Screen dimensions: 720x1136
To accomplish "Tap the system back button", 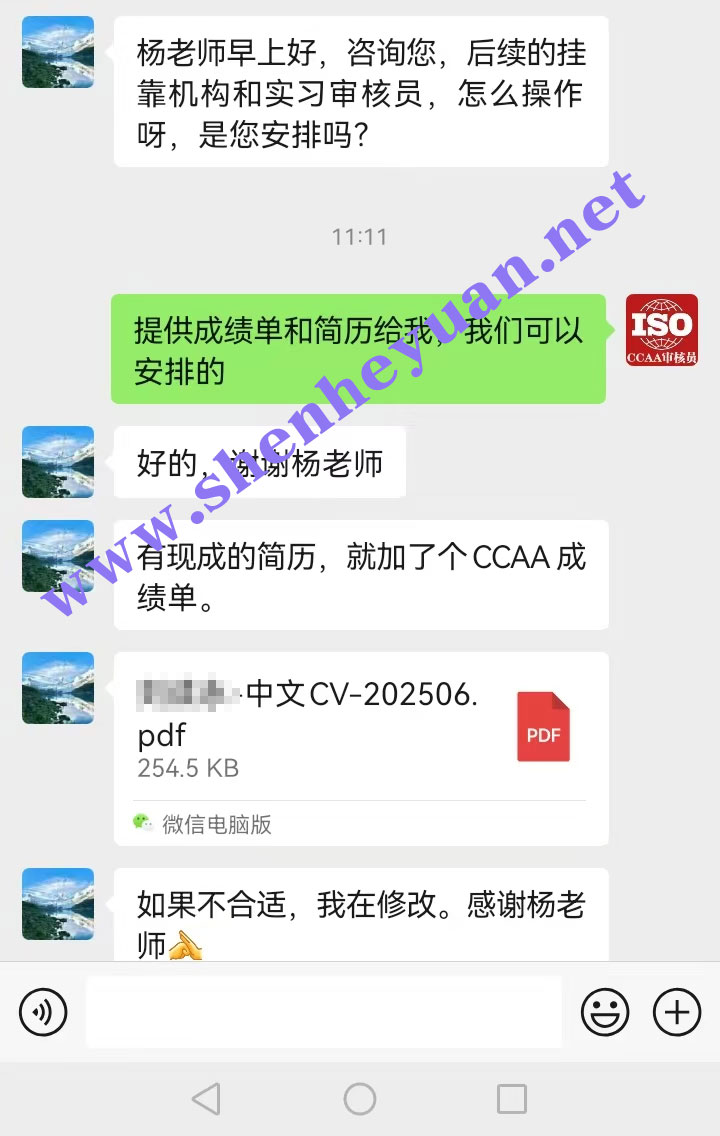I will tap(206, 1099).
